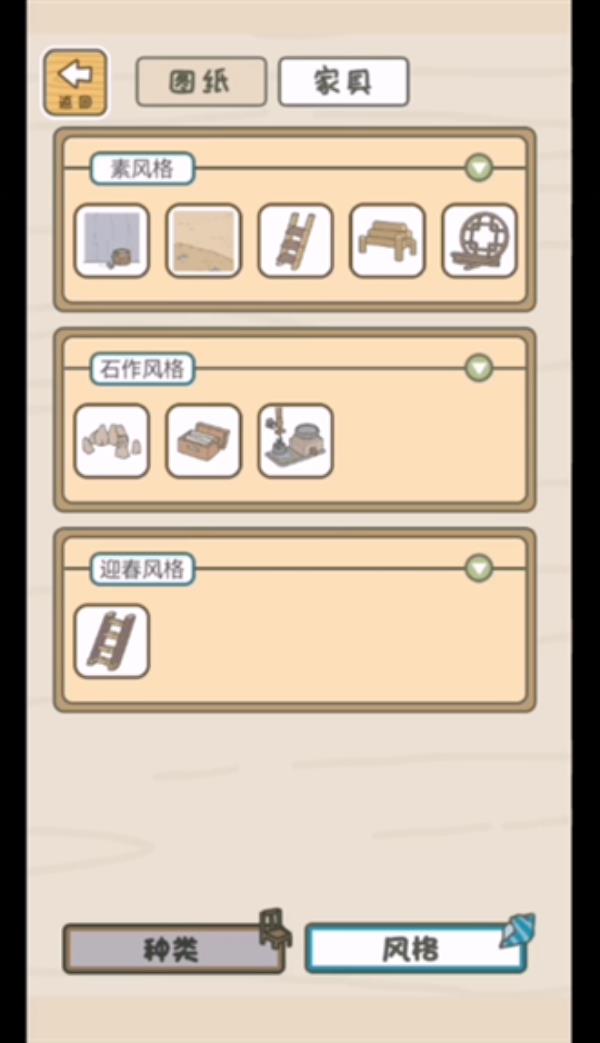The width and height of the screenshot is (600, 1043).
Task: Switch to the 图纸 tab
Action: coord(201,81)
